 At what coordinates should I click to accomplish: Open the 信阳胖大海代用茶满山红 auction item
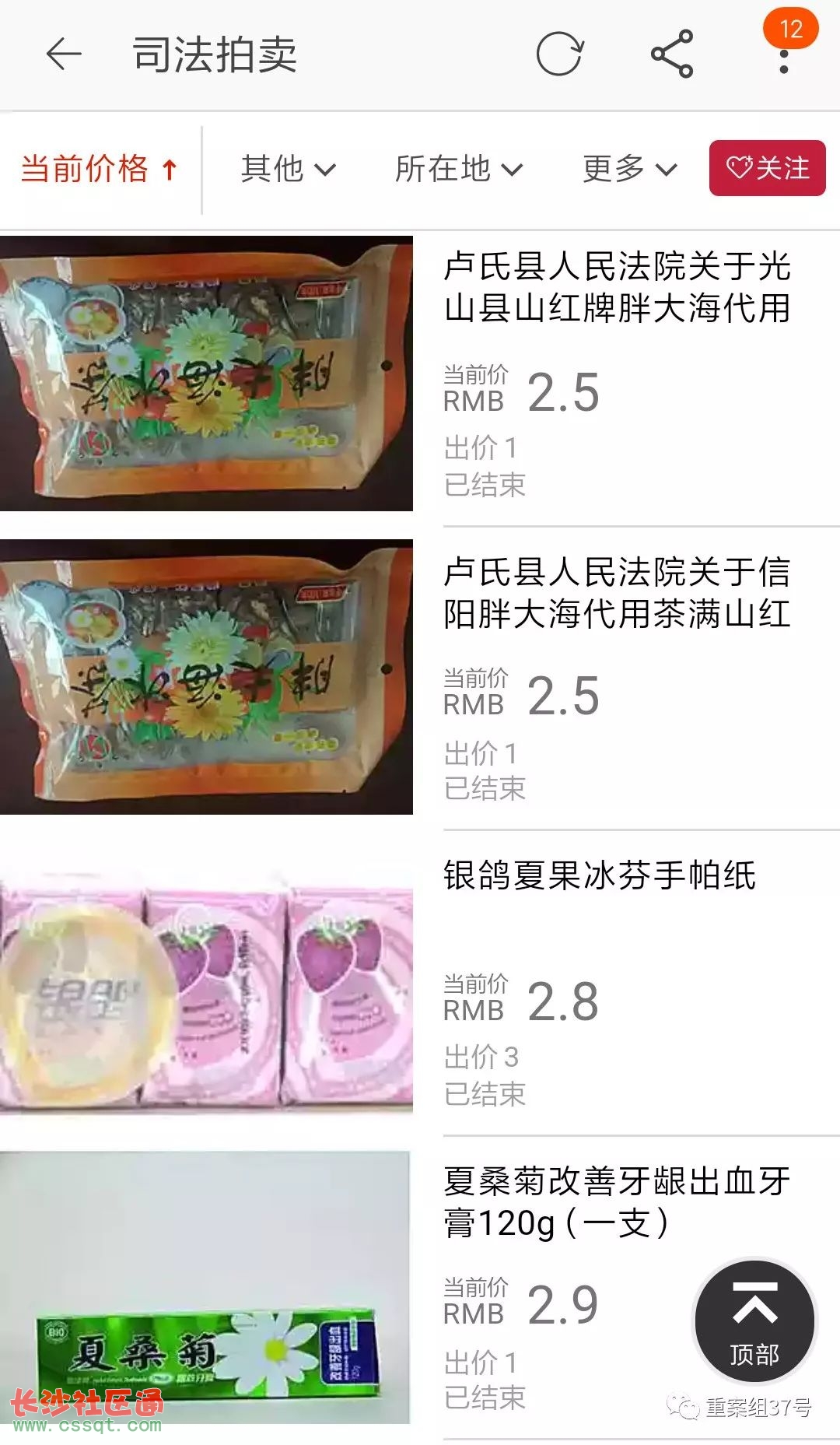point(420,677)
